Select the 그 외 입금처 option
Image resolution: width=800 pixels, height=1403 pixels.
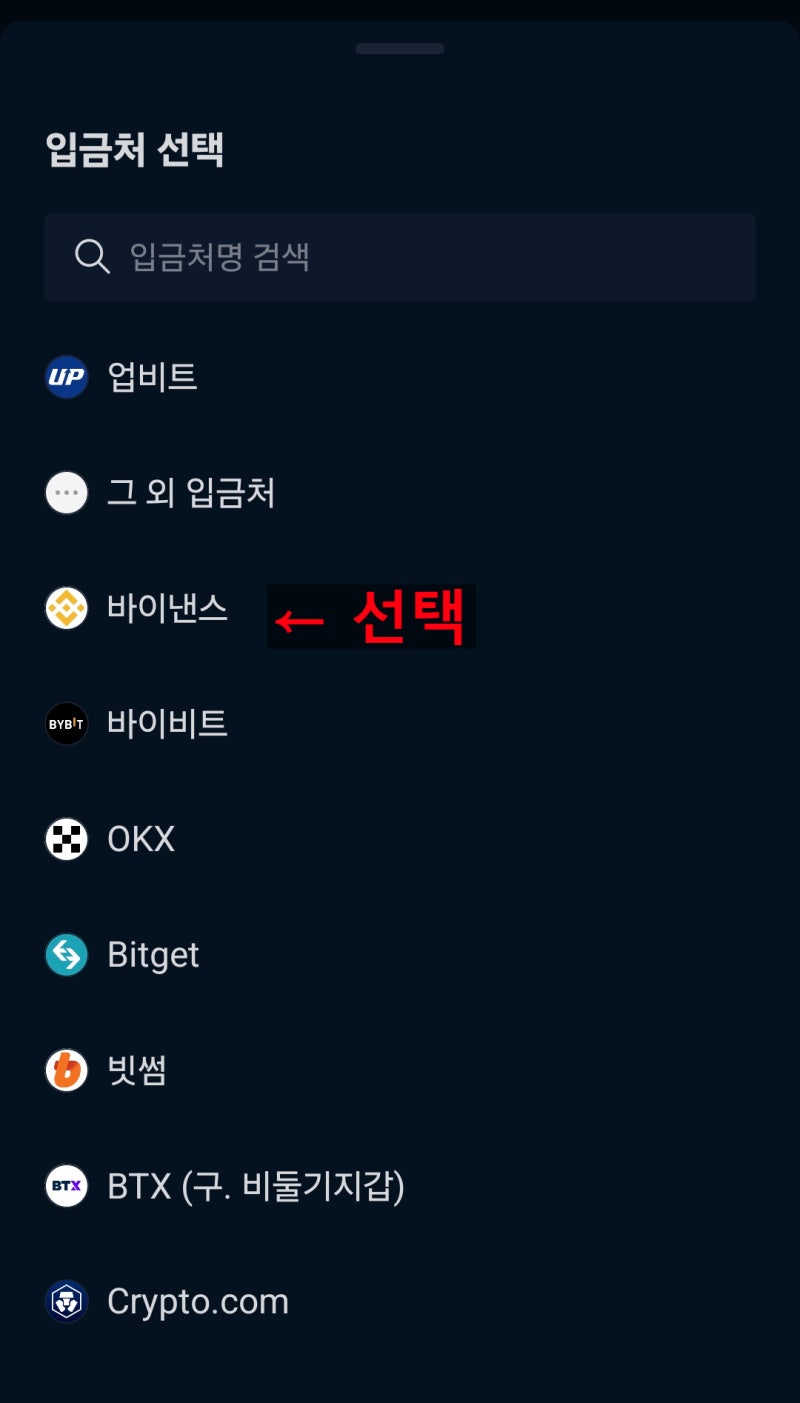(192, 492)
